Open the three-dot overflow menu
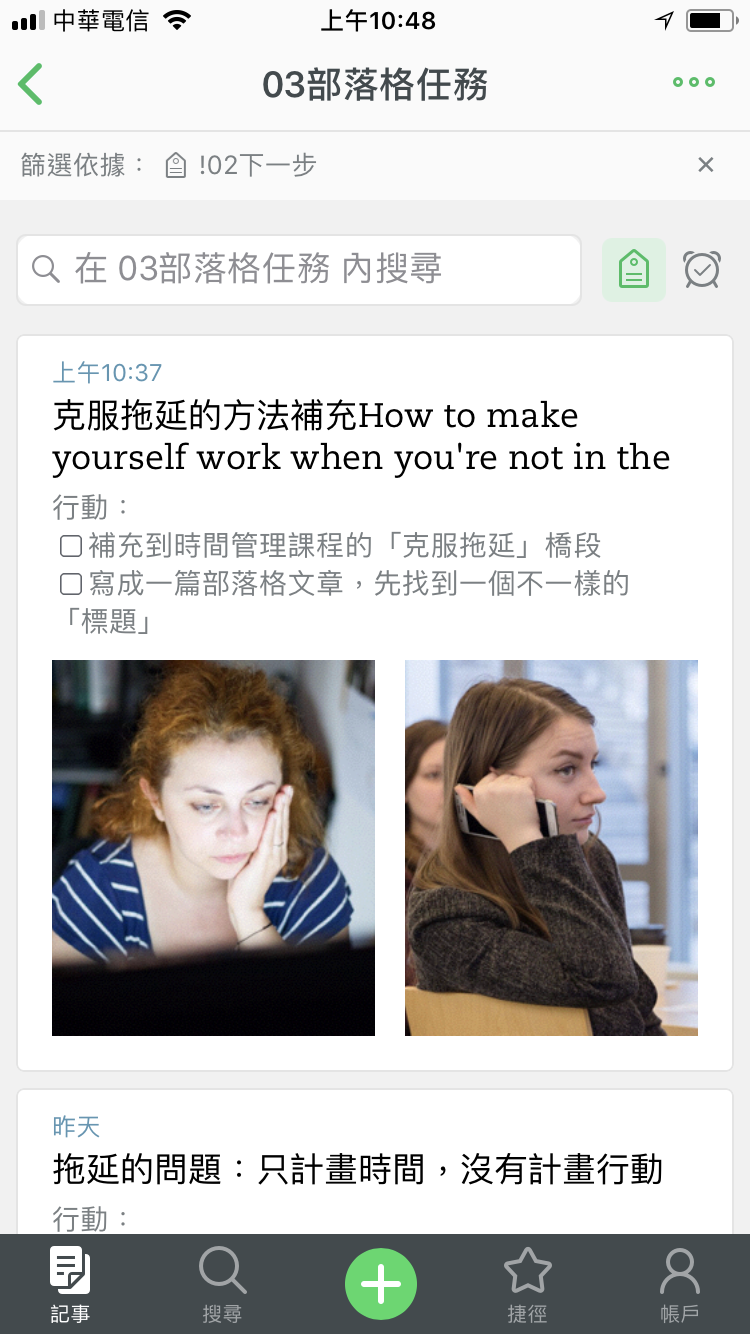The height and width of the screenshot is (1334, 750). (693, 83)
